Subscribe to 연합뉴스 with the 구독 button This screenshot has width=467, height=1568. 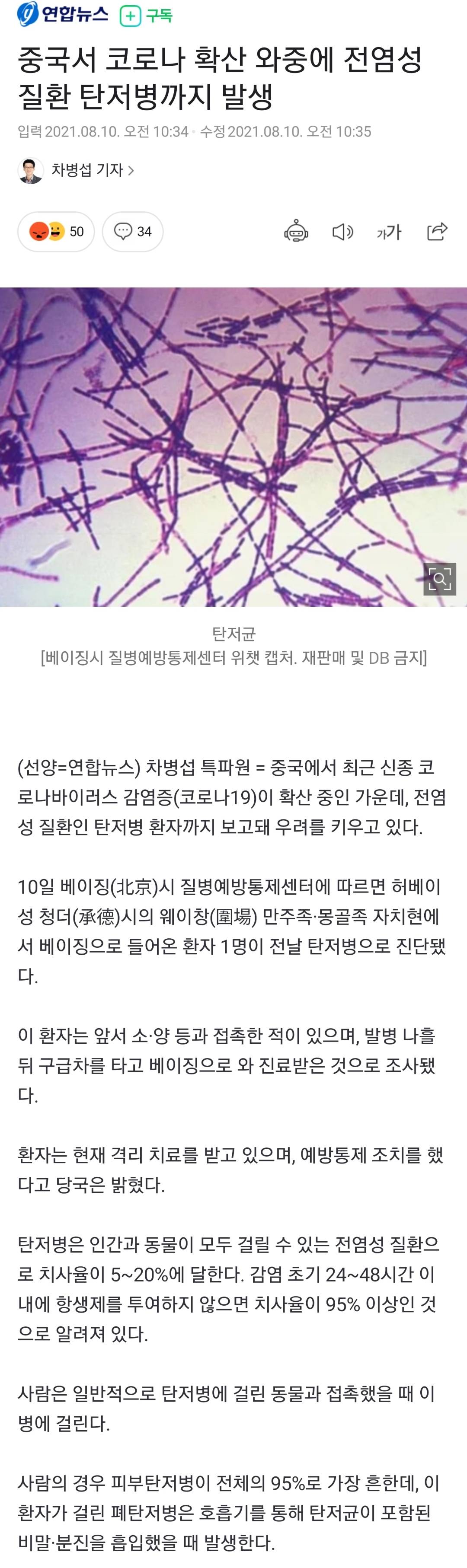coord(146,15)
